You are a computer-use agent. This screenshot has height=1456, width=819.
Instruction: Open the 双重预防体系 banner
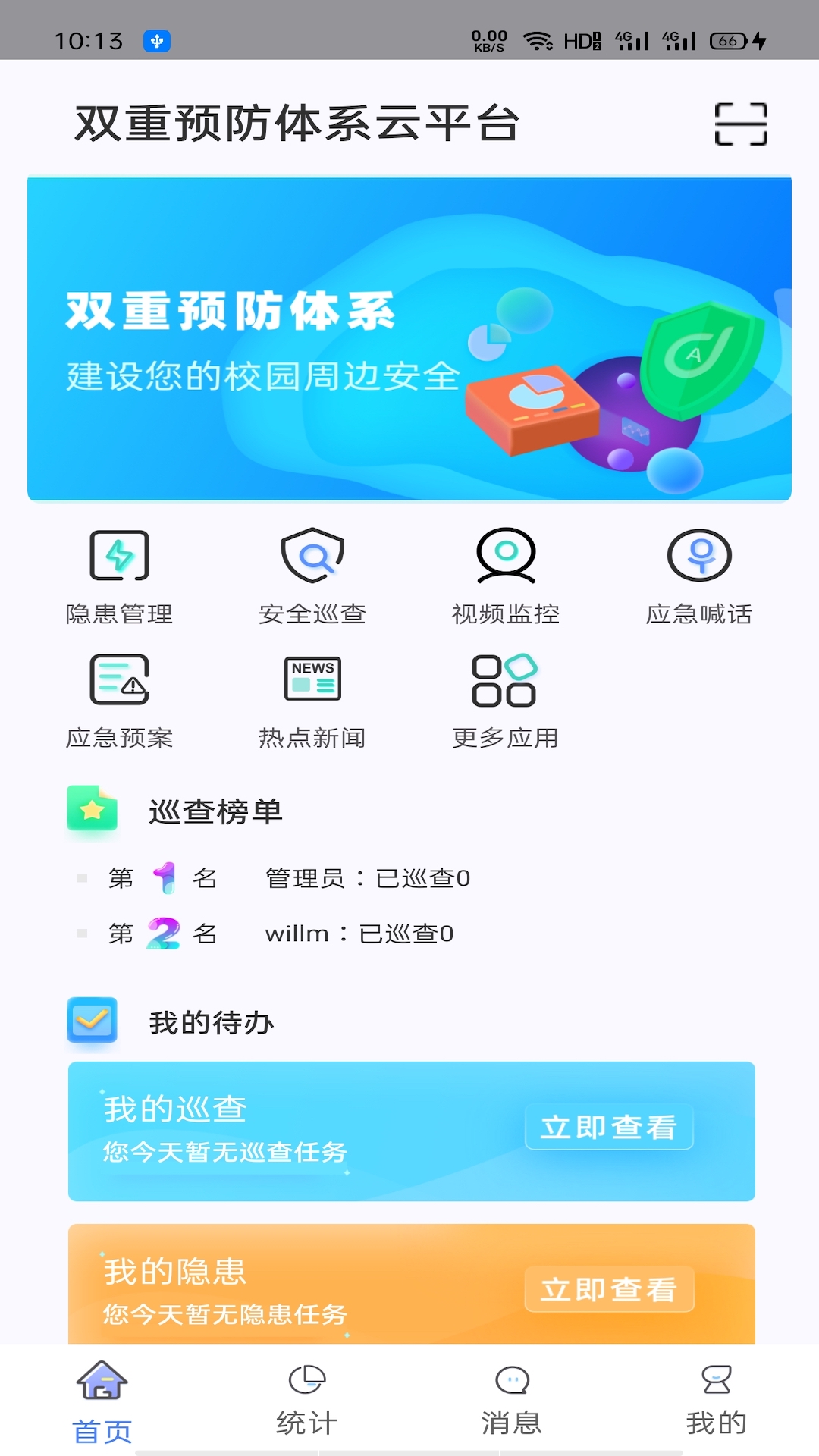(409, 339)
